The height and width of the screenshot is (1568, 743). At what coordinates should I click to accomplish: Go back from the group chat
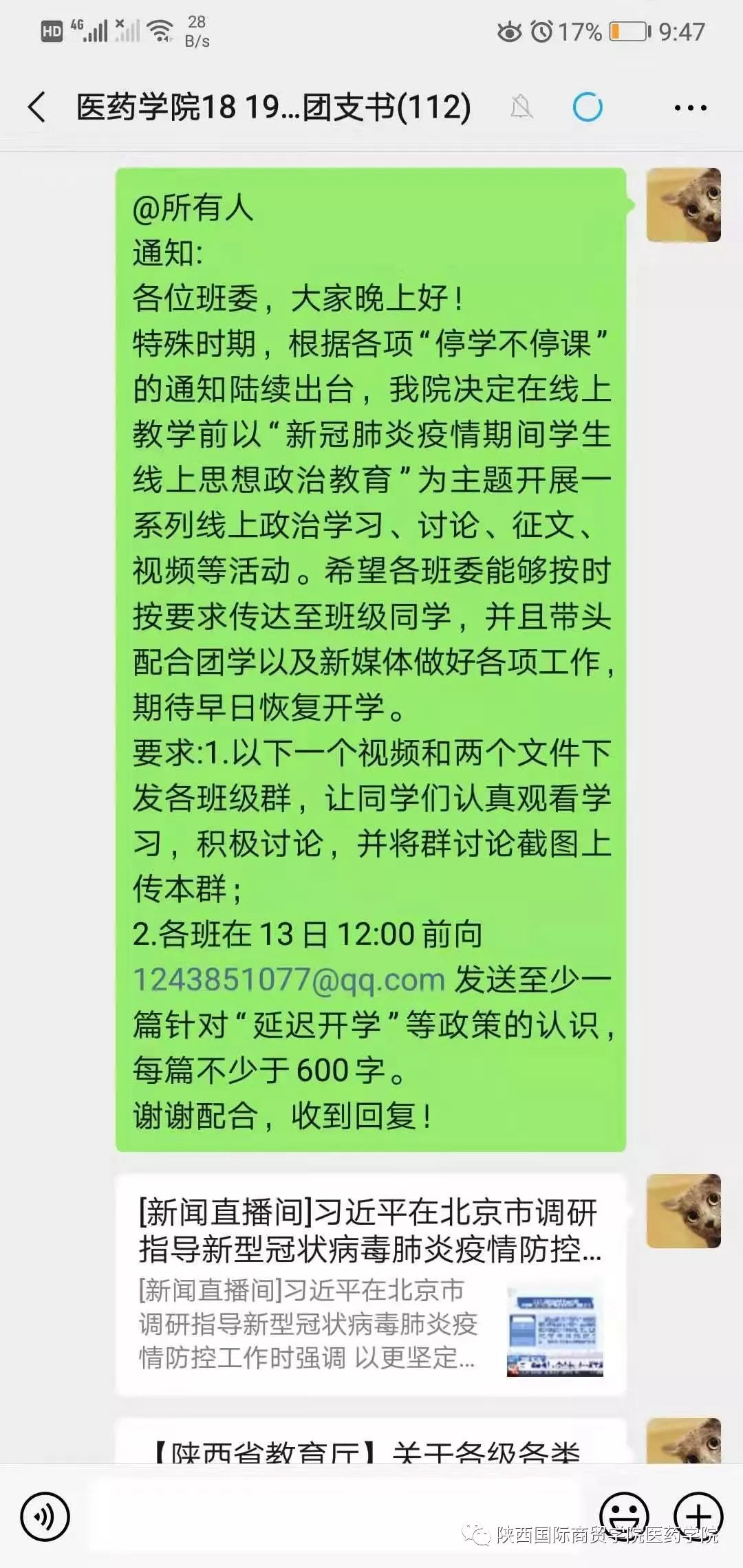37,107
